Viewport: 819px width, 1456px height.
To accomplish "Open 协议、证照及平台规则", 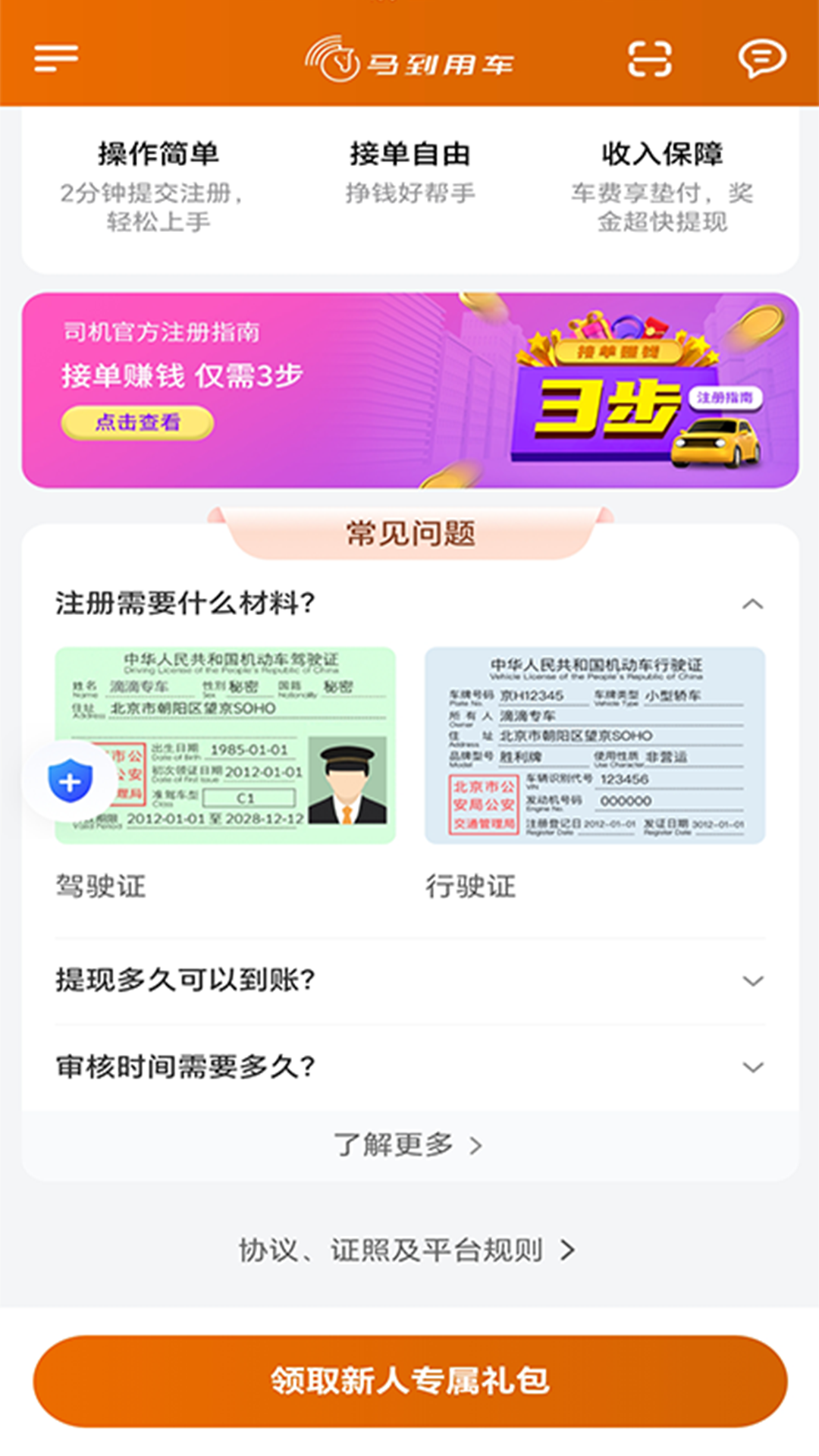I will pos(409,1250).
